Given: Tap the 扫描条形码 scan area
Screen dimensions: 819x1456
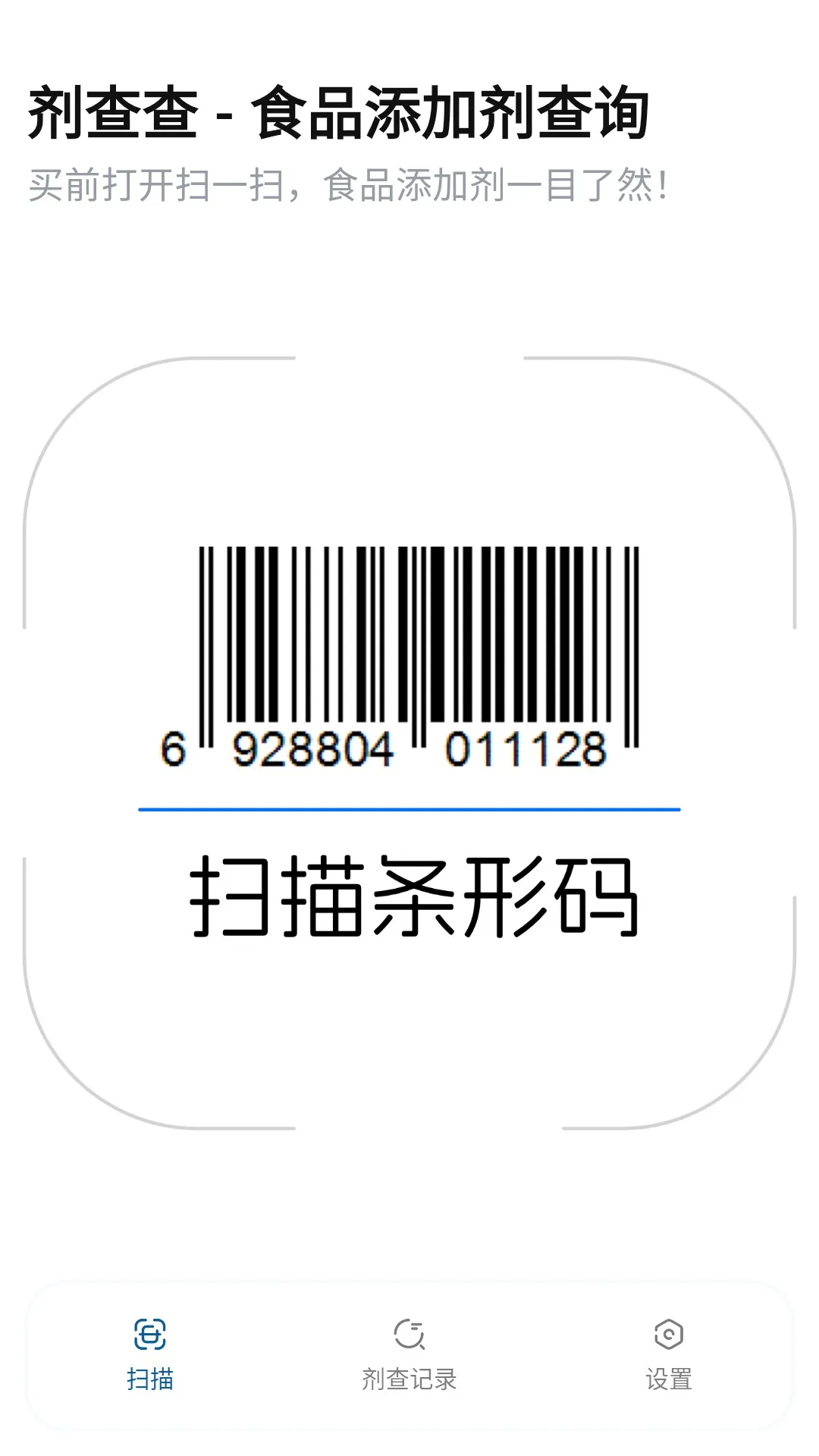Looking at the screenshot, I should [x=409, y=743].
